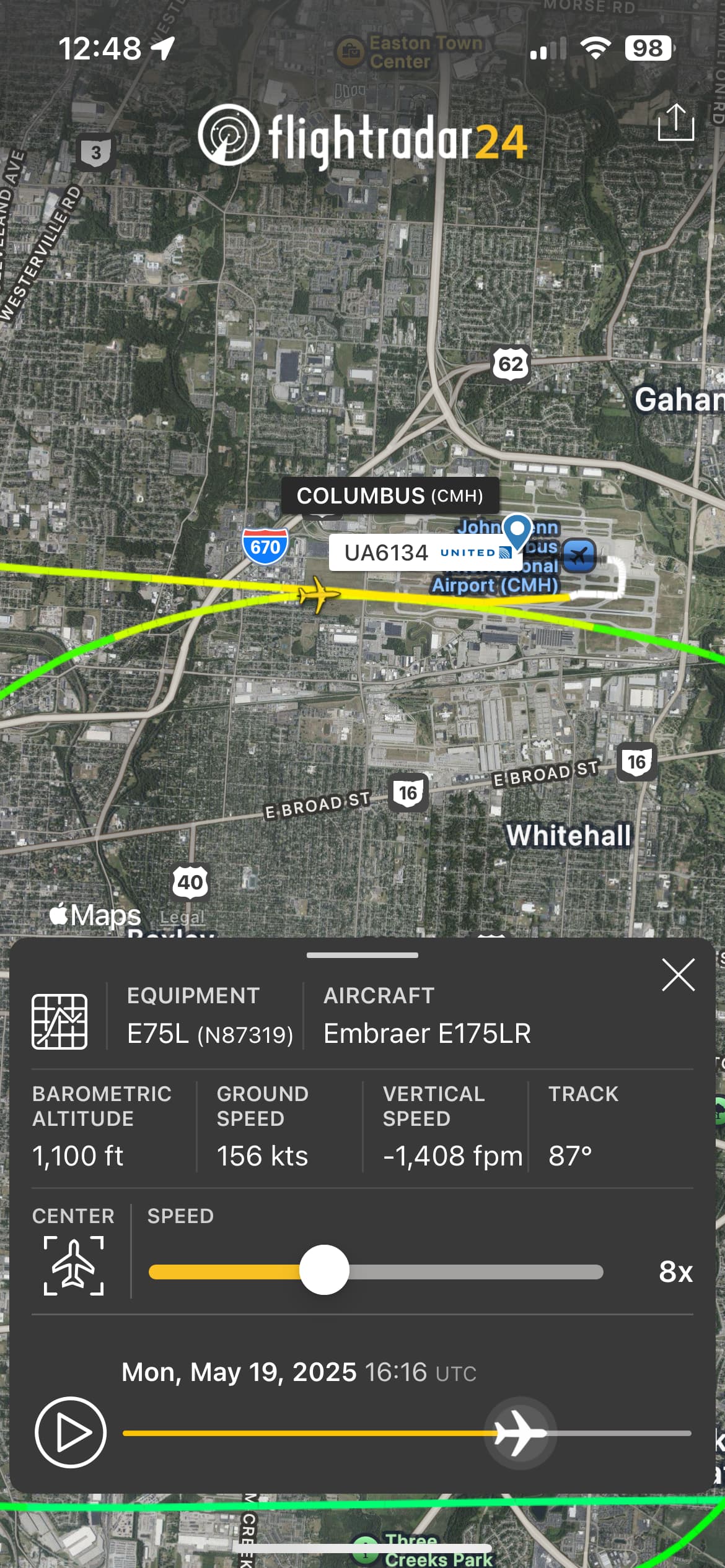Image resolution: width=725 pixels, height=1568 pixels.
Task: Center map on the aircraft
Action: [x=74, y=1266]
